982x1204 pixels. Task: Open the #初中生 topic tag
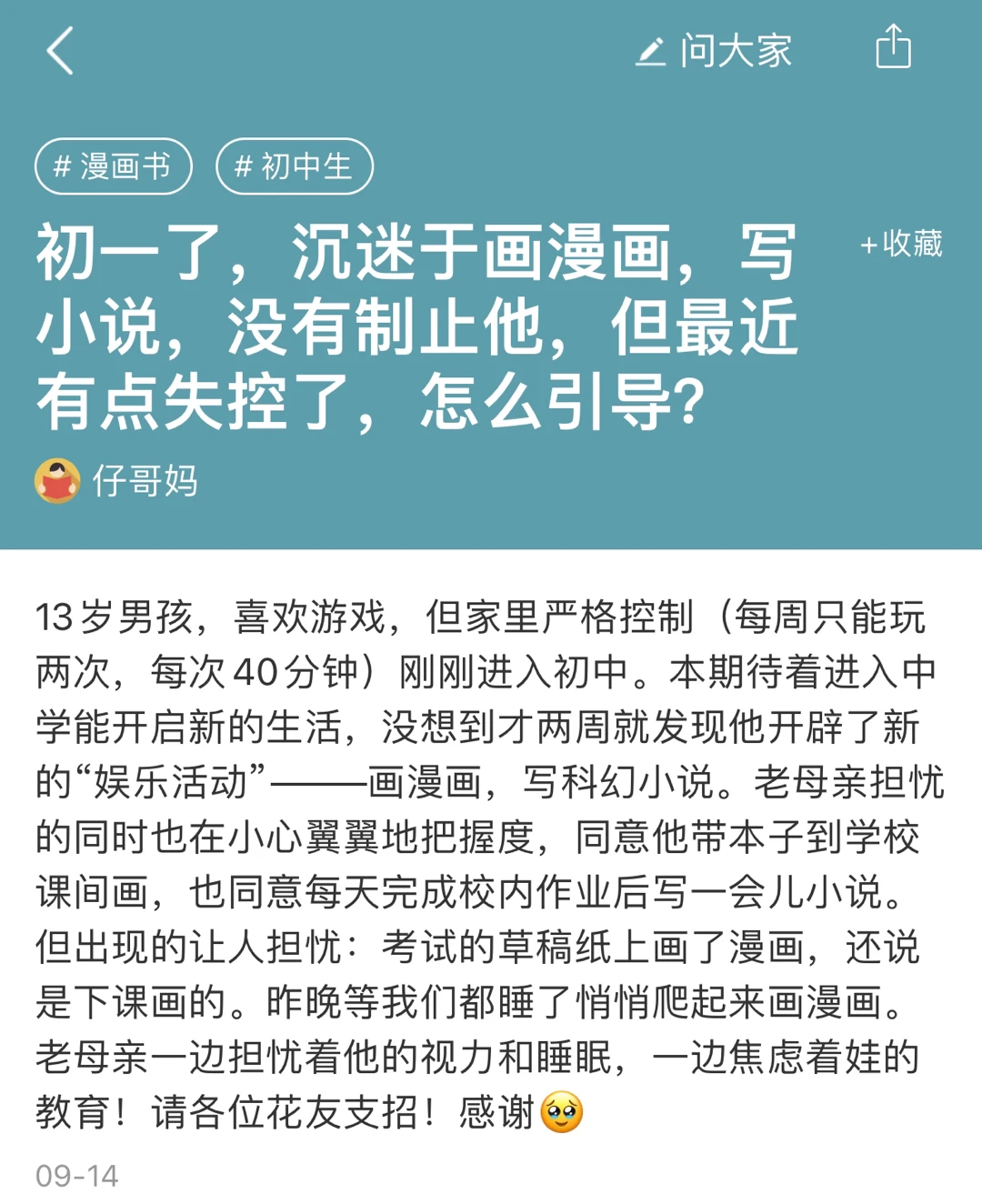point(294,166)
